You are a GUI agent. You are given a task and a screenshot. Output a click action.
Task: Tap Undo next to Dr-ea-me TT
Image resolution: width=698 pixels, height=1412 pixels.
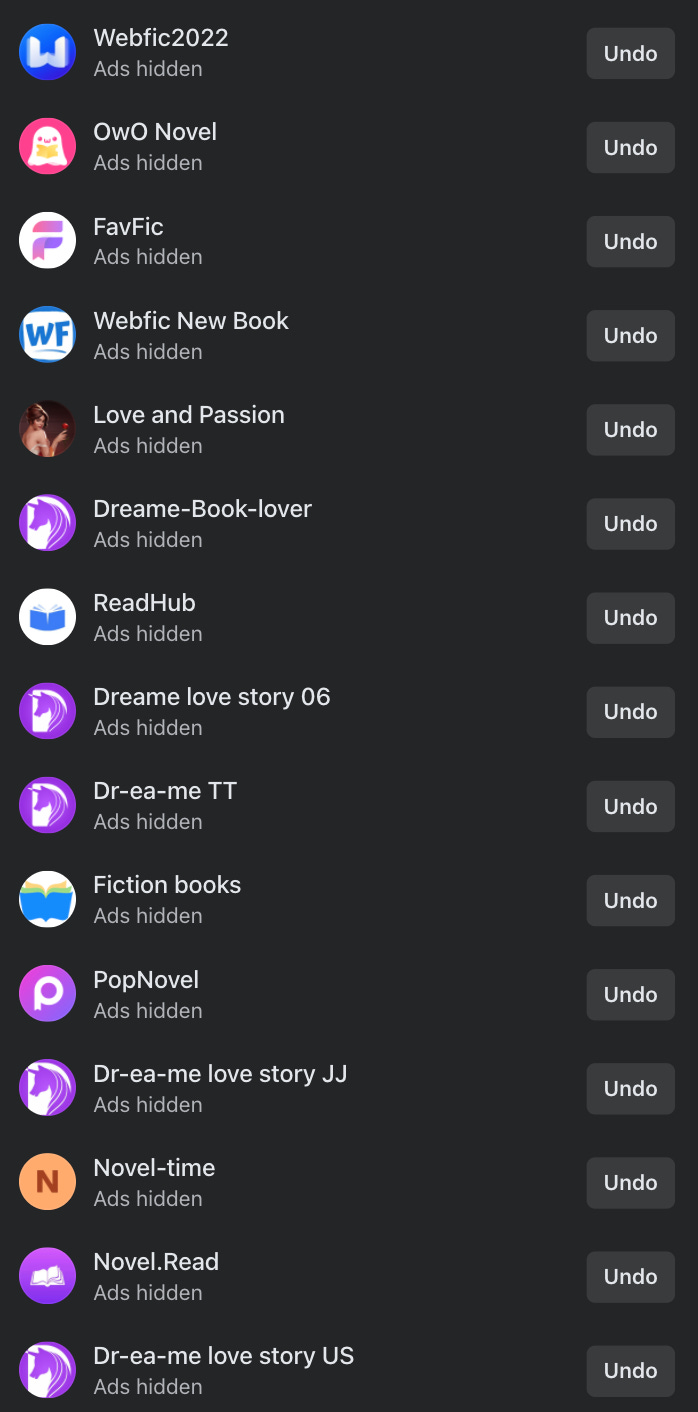(x=630, y=806)
